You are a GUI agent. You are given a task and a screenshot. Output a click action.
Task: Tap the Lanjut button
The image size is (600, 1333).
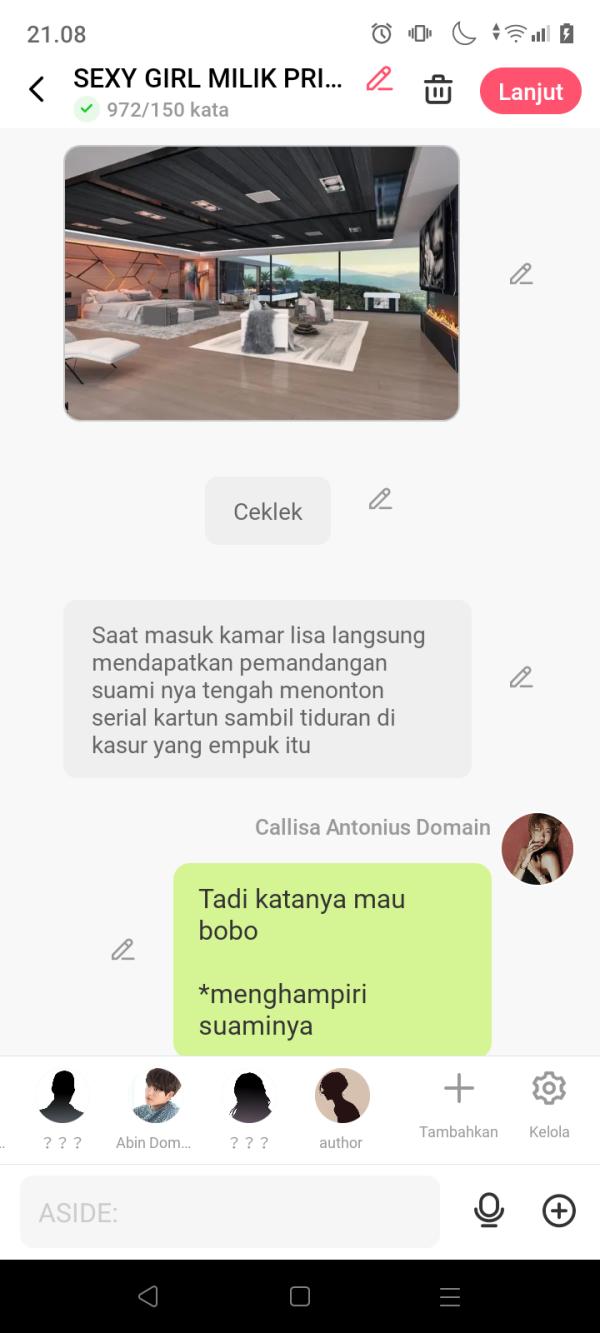point(530,91)
